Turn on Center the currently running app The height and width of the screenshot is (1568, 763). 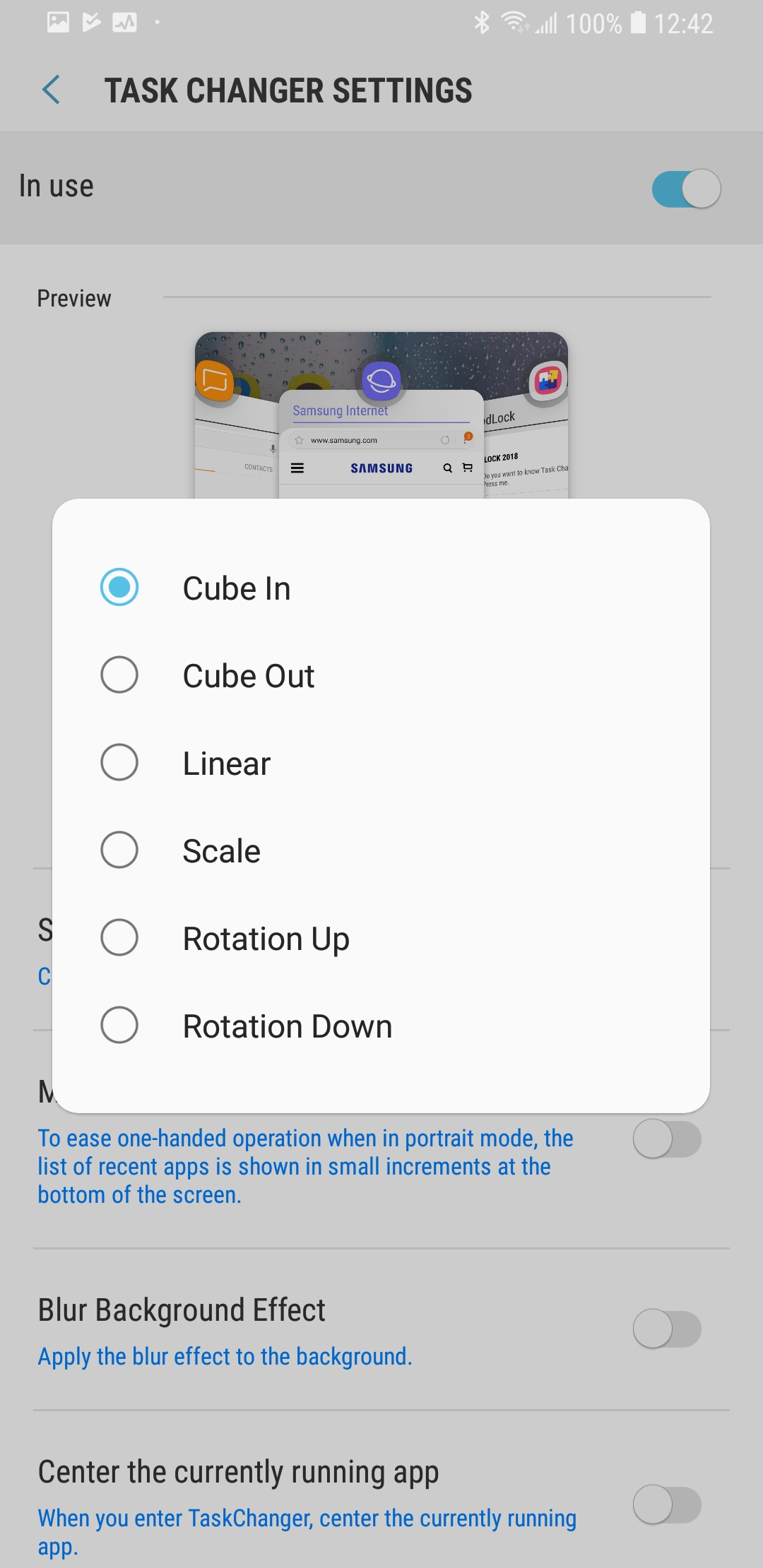tap(667, 1504)
